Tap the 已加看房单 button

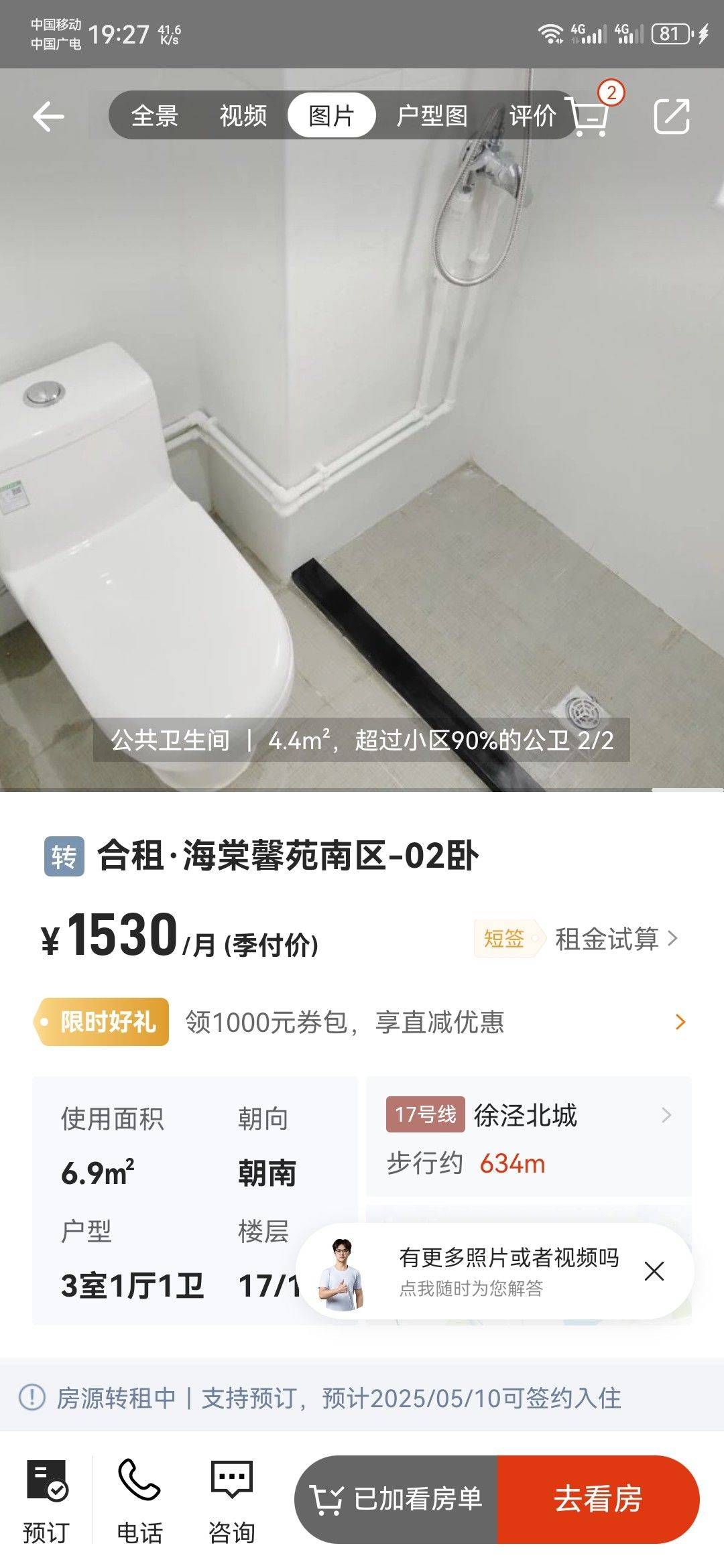[x=396, y=1499]
